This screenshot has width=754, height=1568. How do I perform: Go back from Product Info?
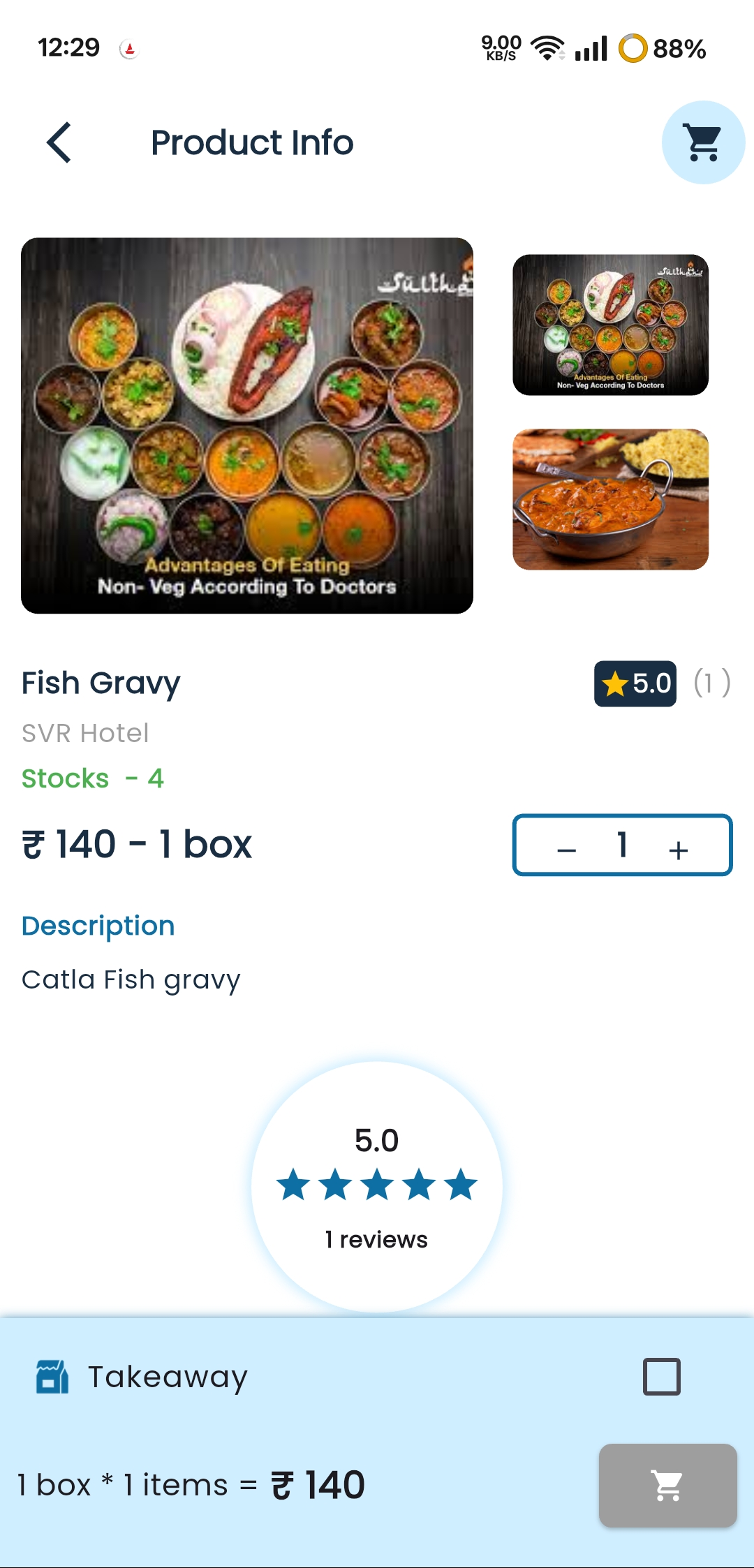(59, 142)
